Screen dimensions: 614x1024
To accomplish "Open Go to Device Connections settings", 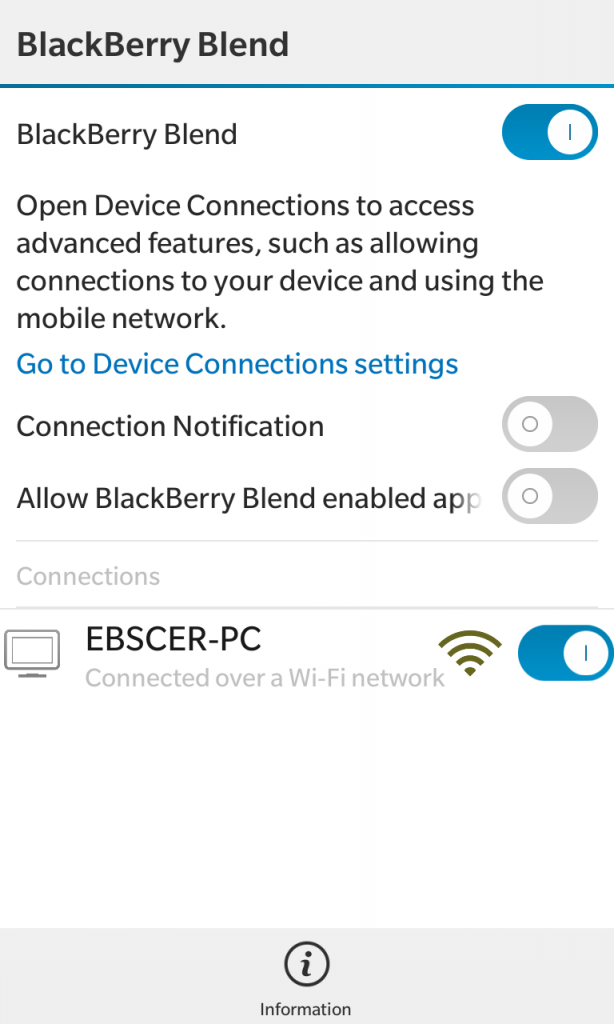I will pyautogui.click(x=237, y=364).
